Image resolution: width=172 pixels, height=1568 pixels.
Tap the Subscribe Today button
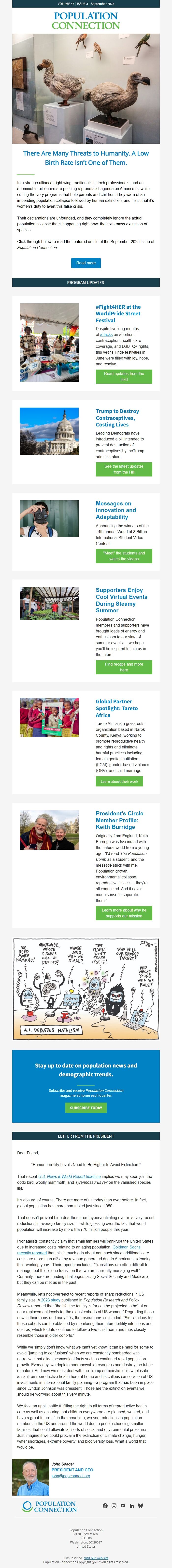[86, 1108]
